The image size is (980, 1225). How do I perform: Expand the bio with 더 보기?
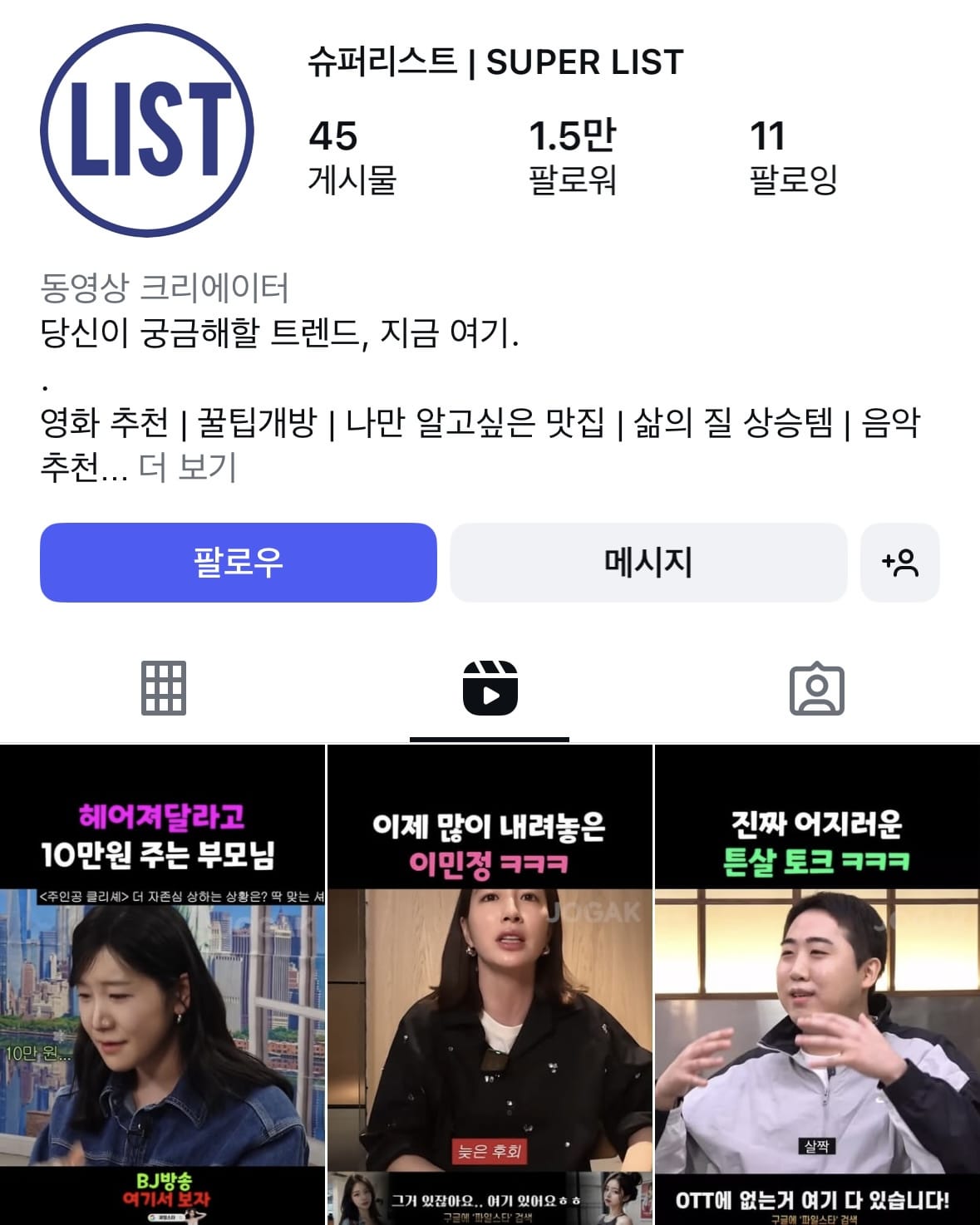187,467
